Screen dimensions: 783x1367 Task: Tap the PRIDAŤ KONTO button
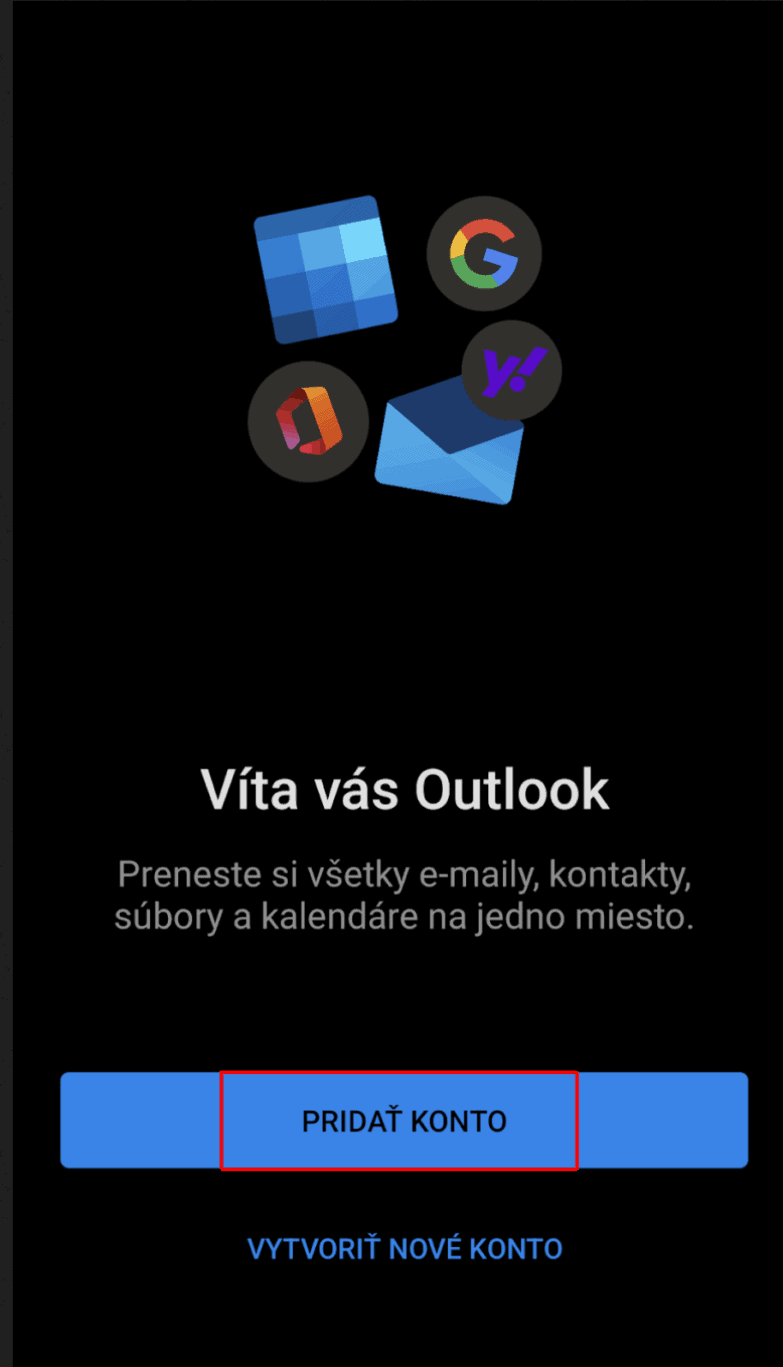(x=404, y=1121)
